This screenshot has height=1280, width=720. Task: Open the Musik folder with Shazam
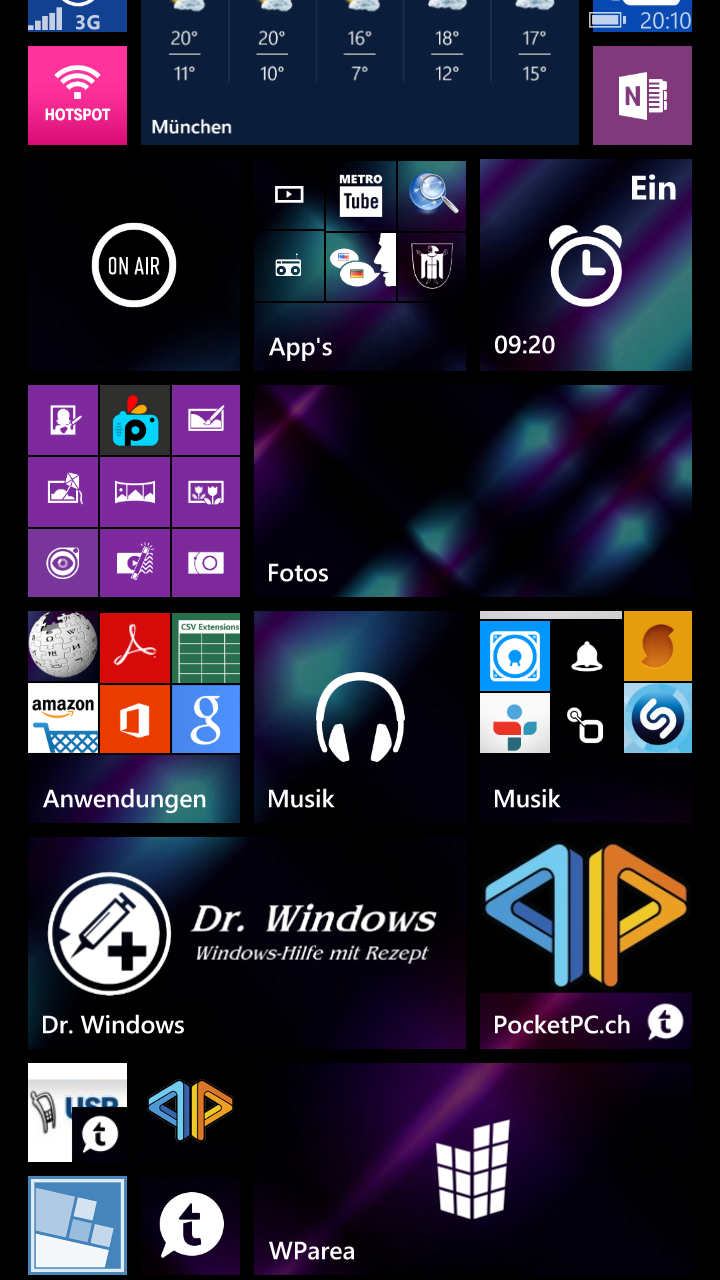coord(586,717)
